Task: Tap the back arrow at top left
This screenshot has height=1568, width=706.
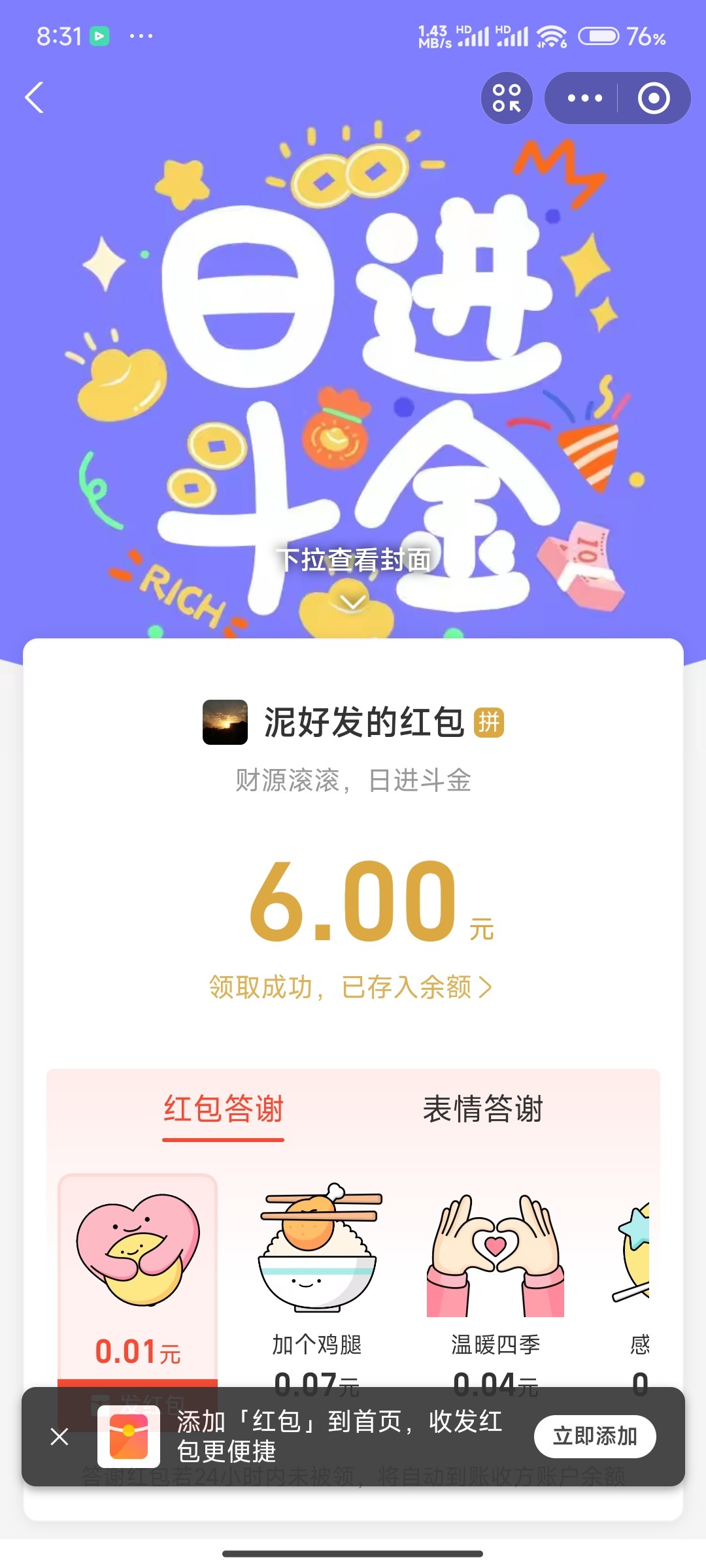Action: point(34,98)
